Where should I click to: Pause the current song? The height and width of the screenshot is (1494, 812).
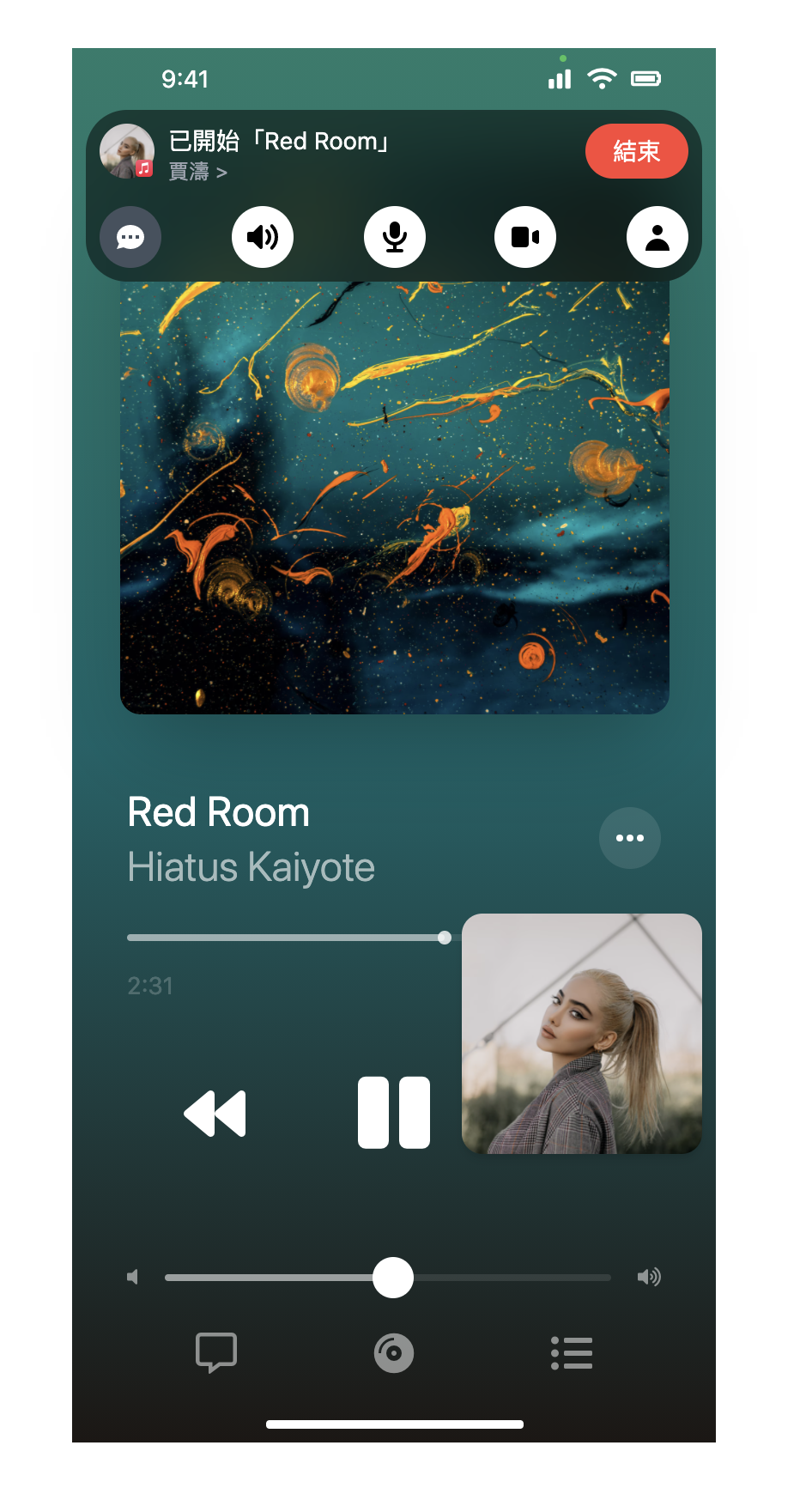[x=394, y=1112]
